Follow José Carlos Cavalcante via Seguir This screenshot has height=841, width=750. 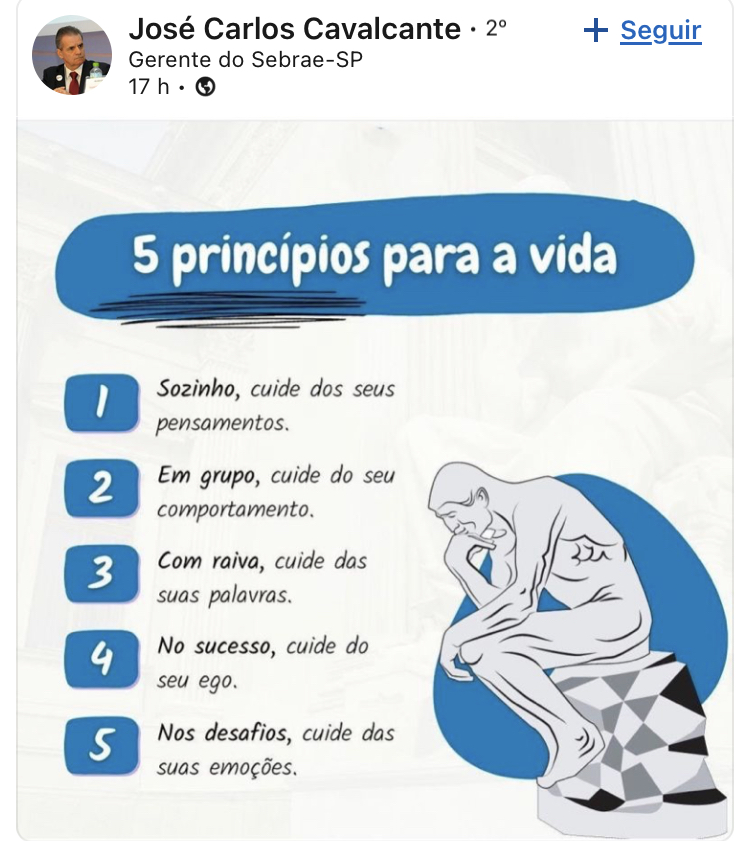coord(643,31)
